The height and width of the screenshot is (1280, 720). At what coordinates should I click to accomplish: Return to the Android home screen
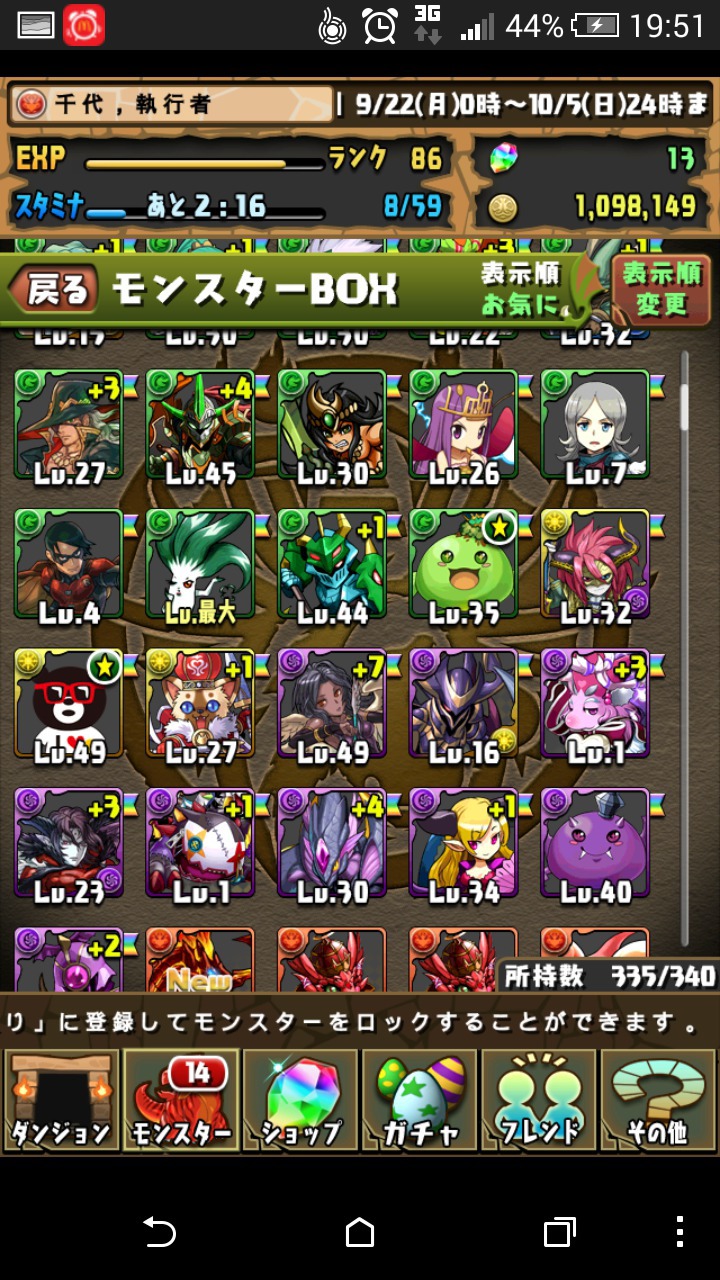pyautogui.click(x=360, y=1232)
